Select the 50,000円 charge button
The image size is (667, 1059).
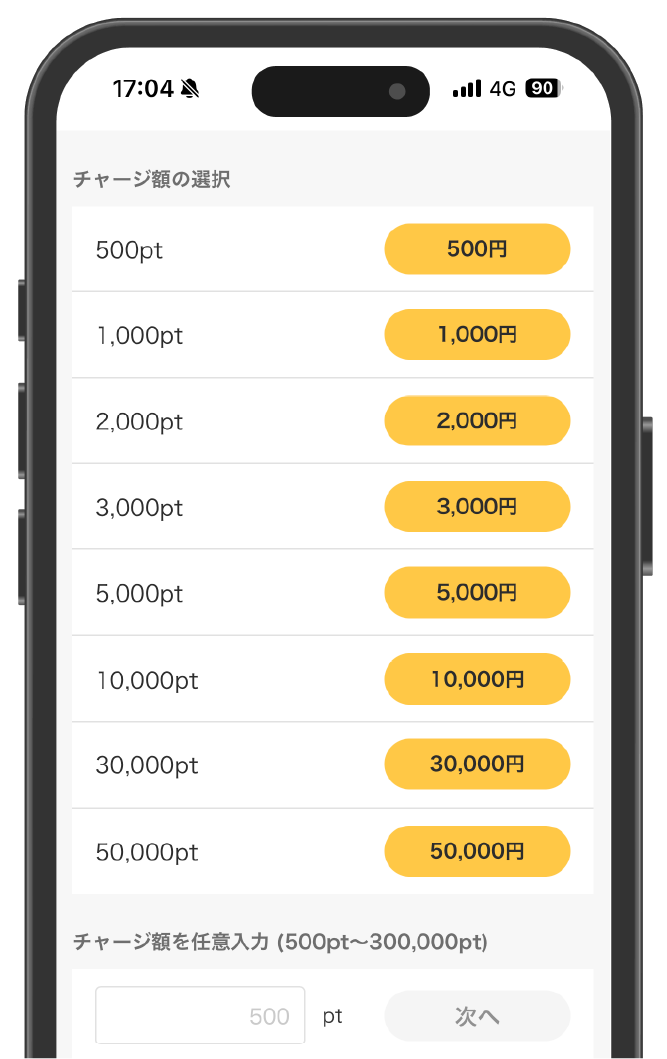pos(477,852)
